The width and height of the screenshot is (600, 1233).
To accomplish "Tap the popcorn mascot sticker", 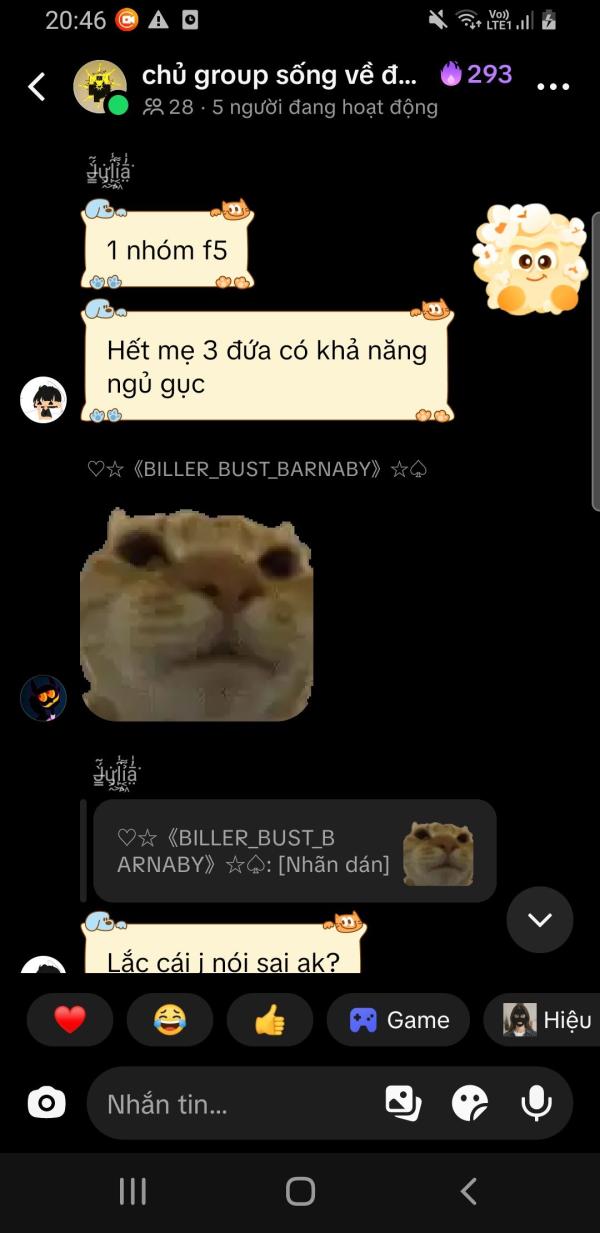I will pyautogui.click(x=530, y=260).
